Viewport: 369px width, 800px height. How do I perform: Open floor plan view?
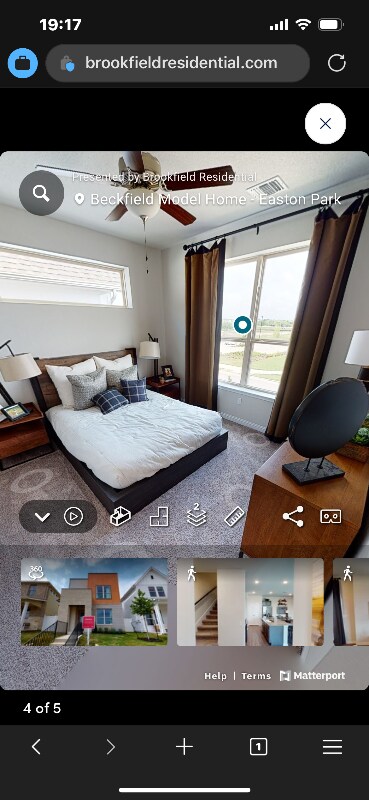click(x=159, y=517)
